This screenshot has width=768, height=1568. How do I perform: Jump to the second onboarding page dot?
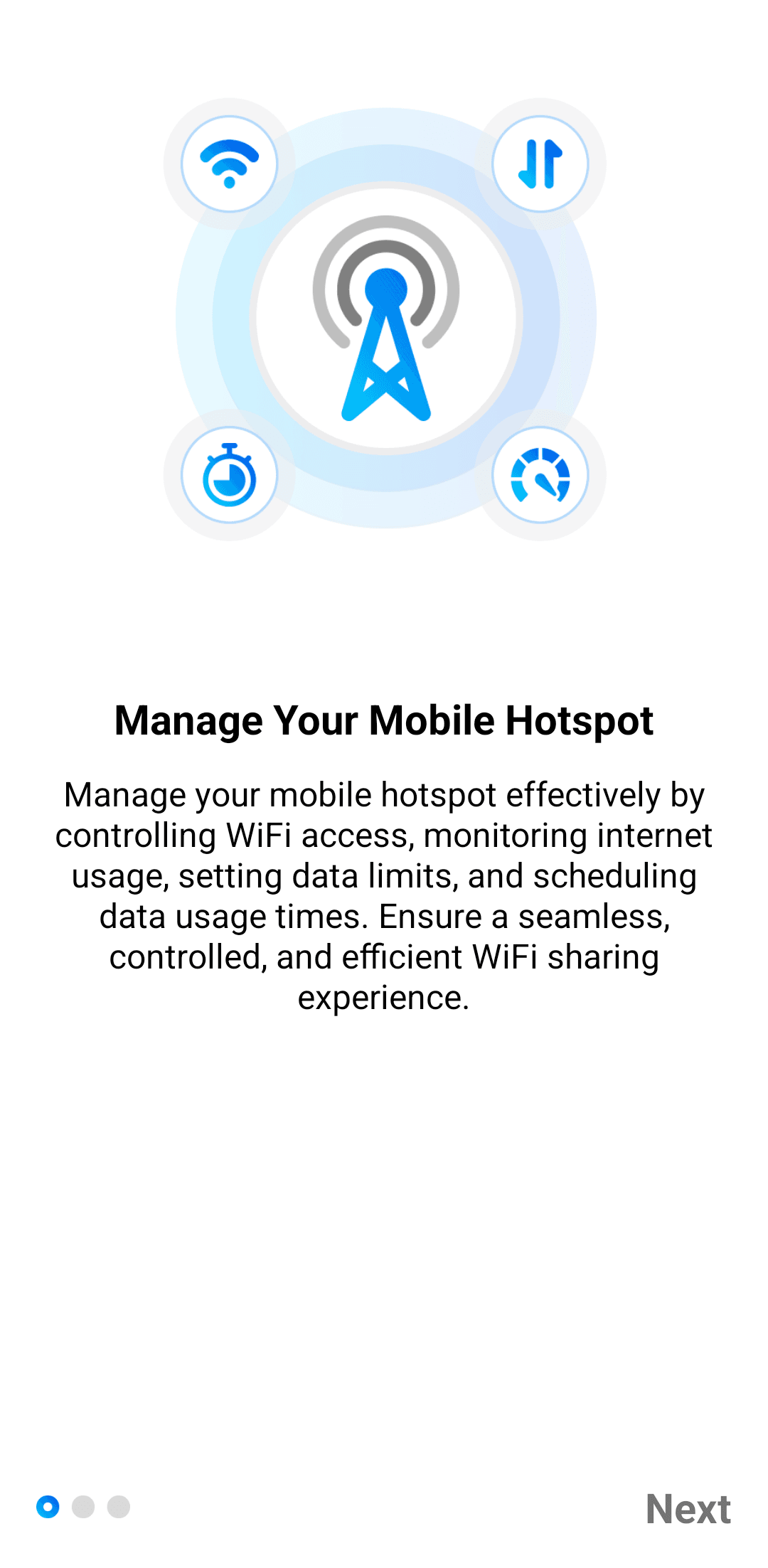[83, 1507]
